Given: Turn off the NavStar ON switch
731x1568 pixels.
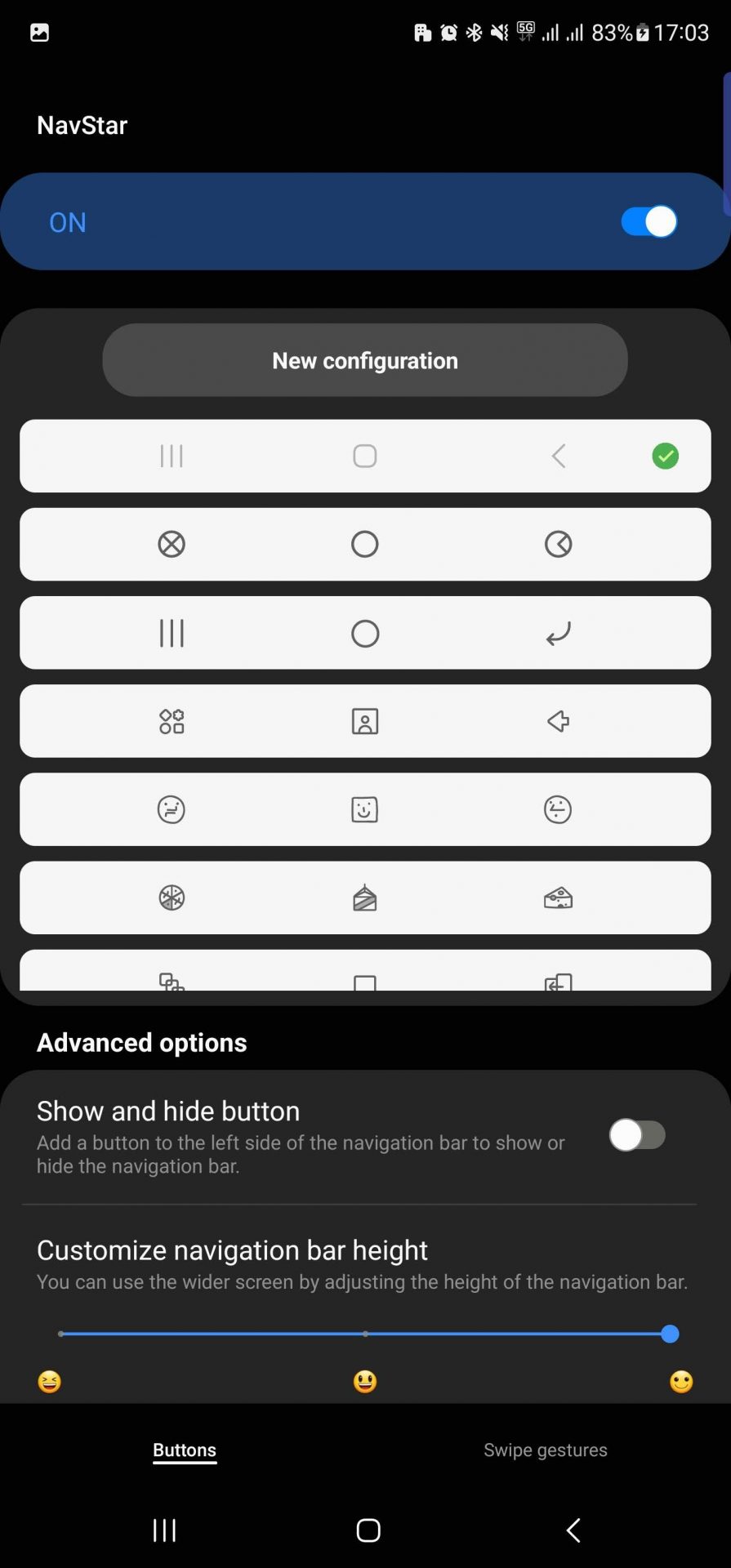Looking at the screenshot, I should [649, 221].
